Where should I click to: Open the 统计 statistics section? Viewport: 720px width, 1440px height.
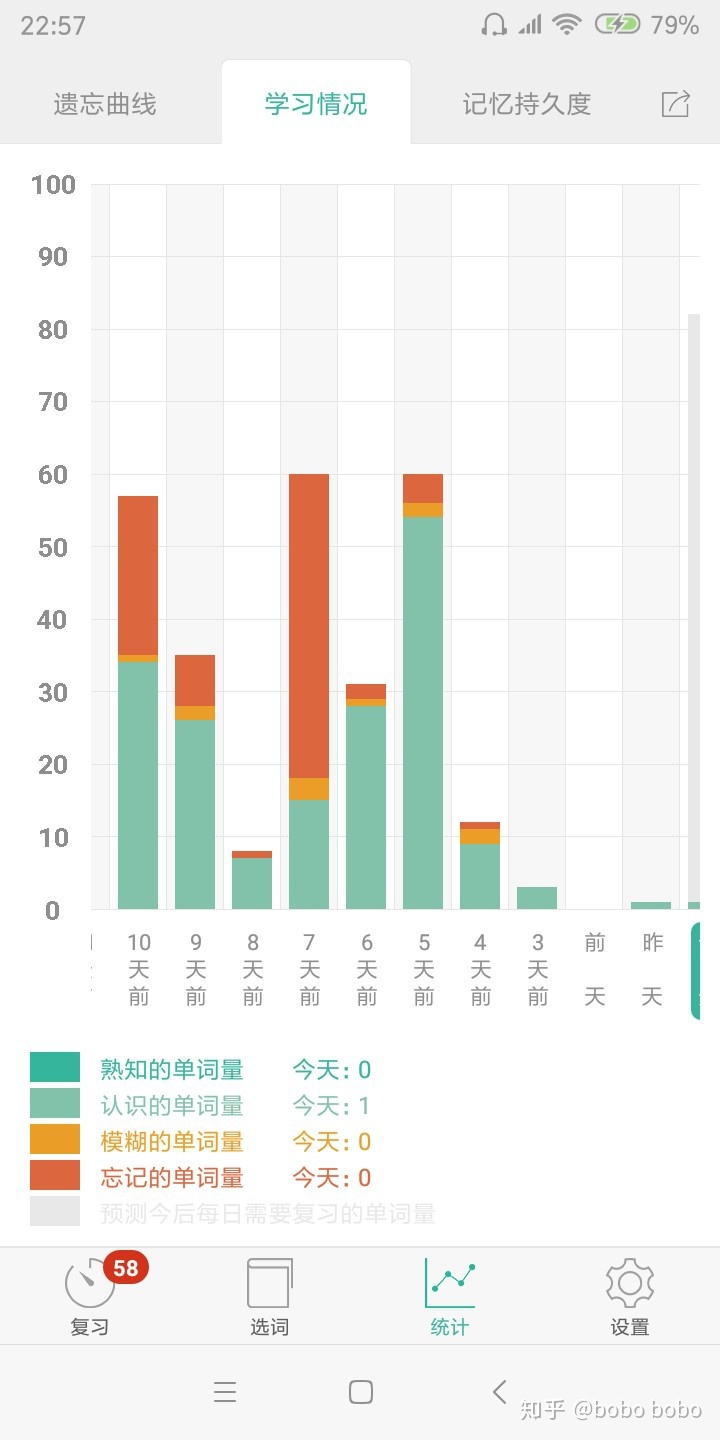(x=449, y=1295)
